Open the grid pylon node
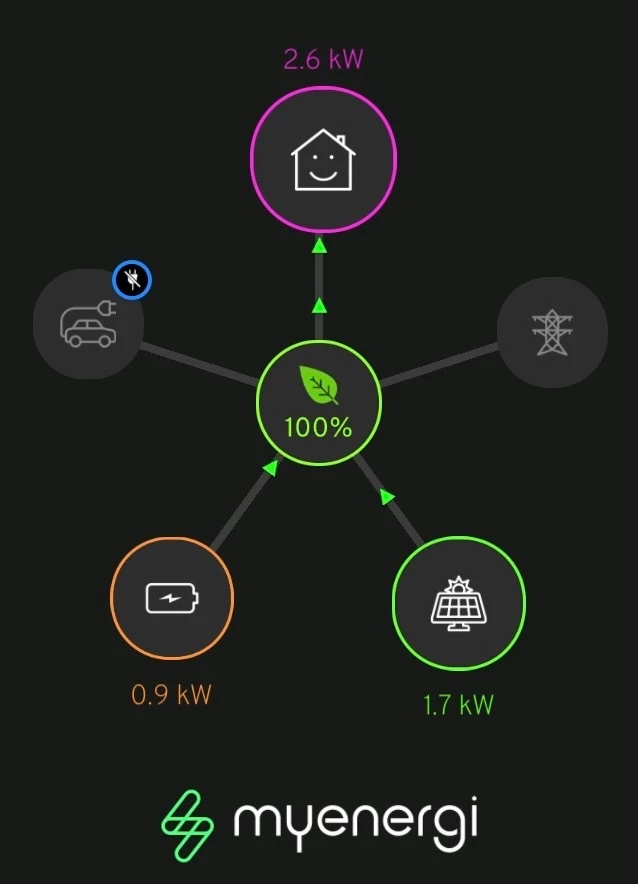Image resolution: width=638 pixels, height=884 pixels. 552,332
